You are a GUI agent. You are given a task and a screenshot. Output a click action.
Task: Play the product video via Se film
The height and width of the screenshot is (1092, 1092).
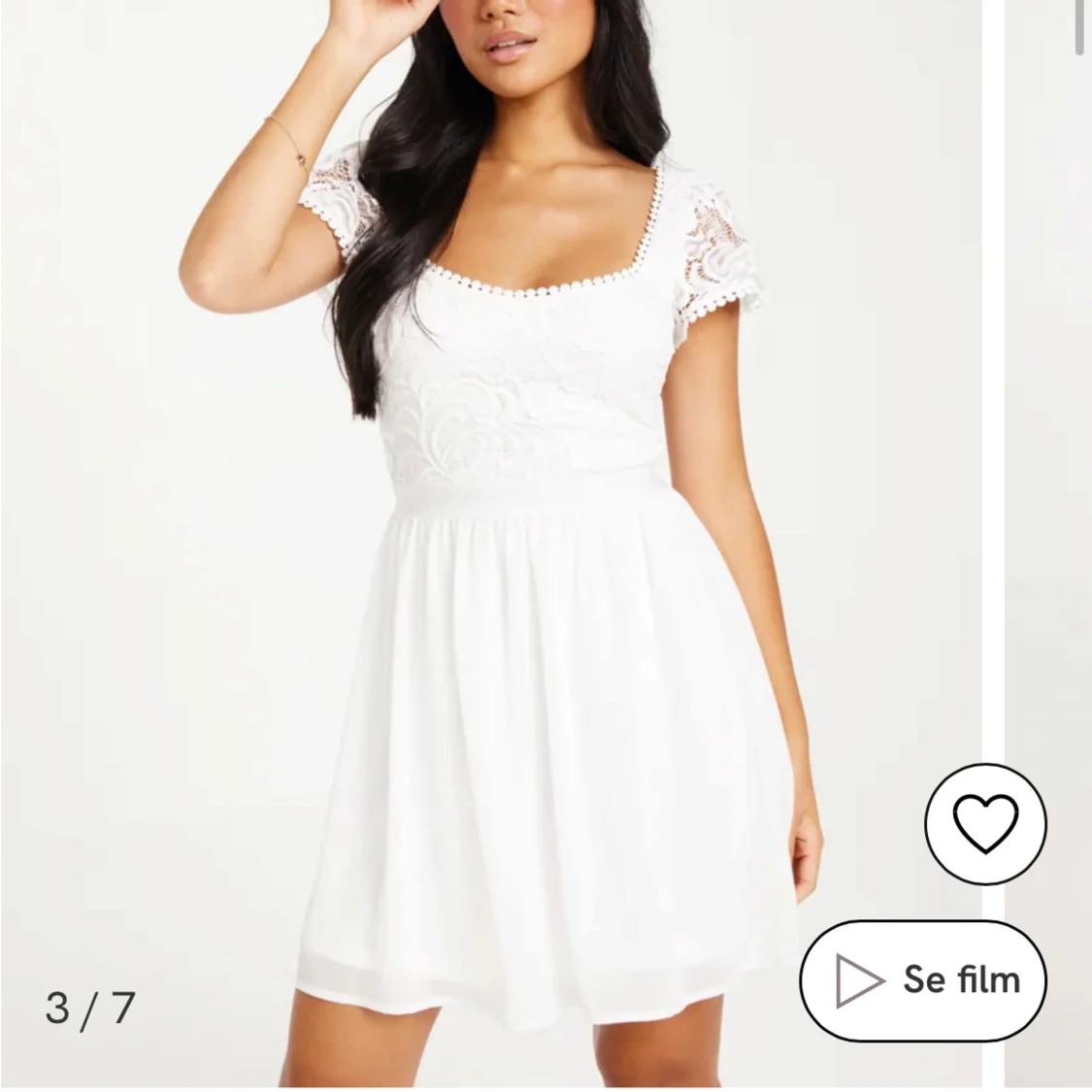[923, 979]
